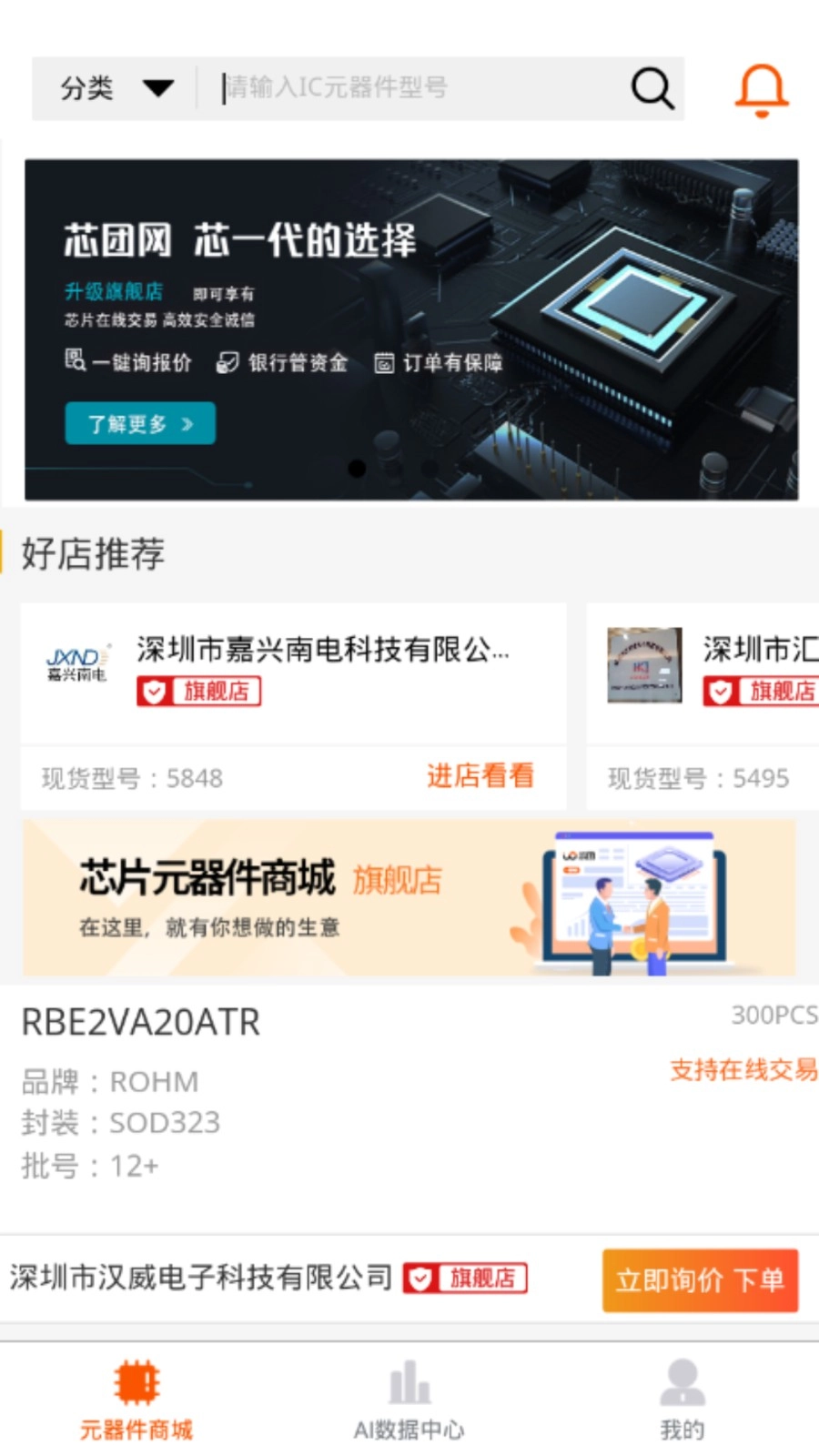Switch to the AI数据中心 tab
Viewport: 819px width, 1456px height.
(409, 1401)
